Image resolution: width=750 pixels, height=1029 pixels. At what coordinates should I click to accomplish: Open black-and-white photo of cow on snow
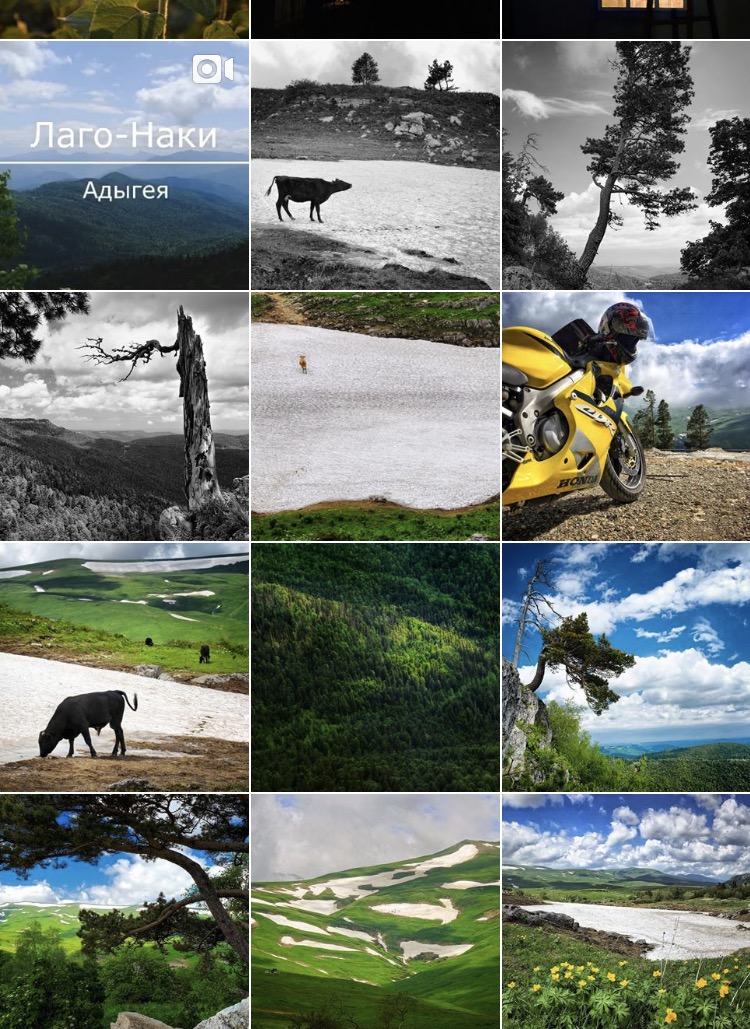(375, 165)
